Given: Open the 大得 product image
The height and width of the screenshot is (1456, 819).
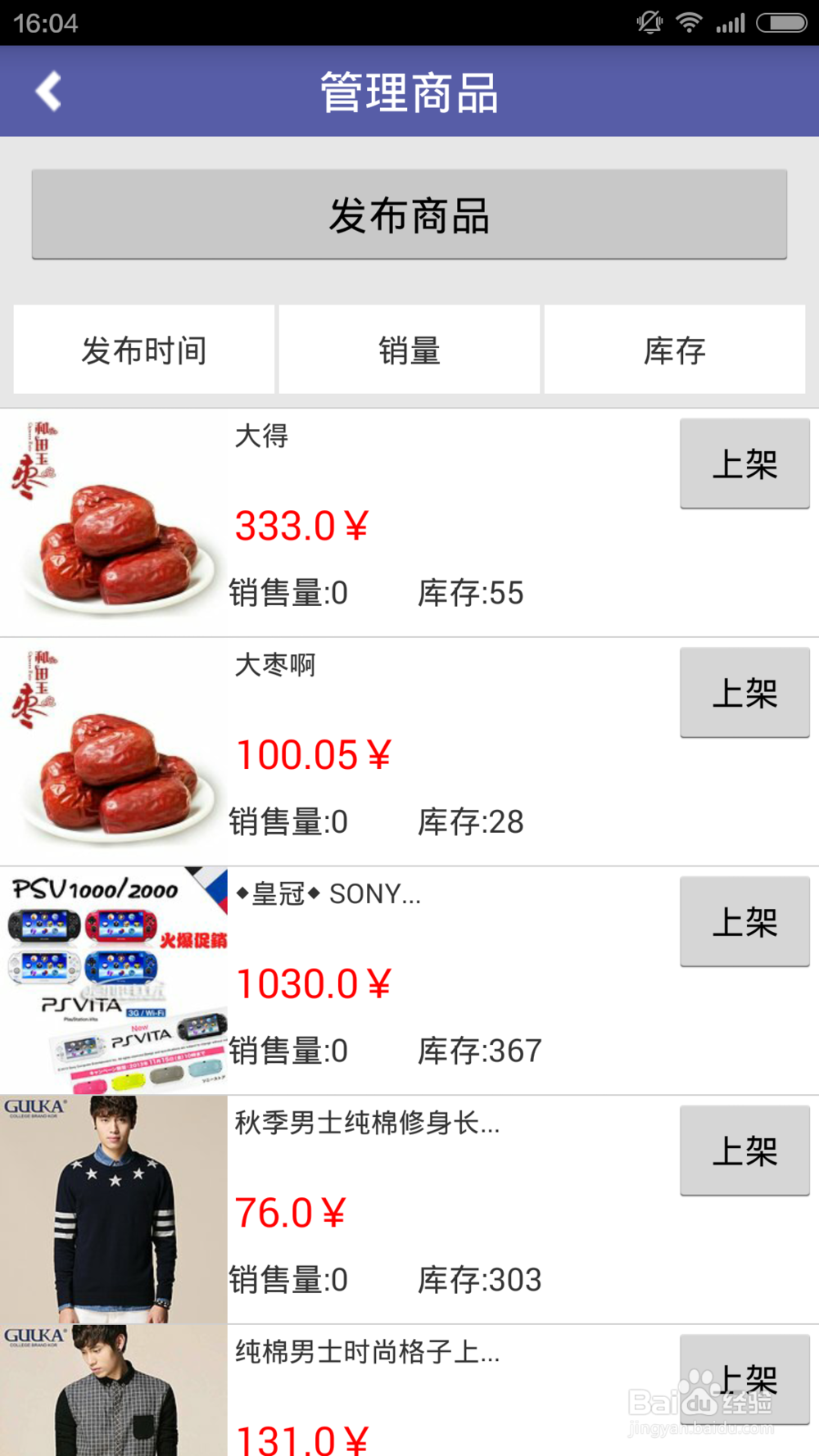Looking at the screenshot, I should click(x=114, y=522).
